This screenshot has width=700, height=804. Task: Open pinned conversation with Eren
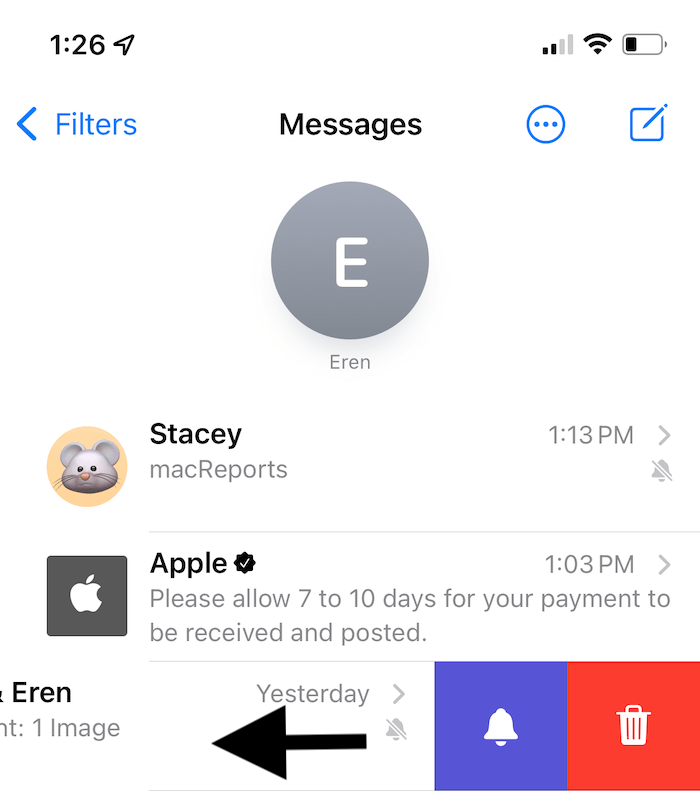[x=350, y=262]
